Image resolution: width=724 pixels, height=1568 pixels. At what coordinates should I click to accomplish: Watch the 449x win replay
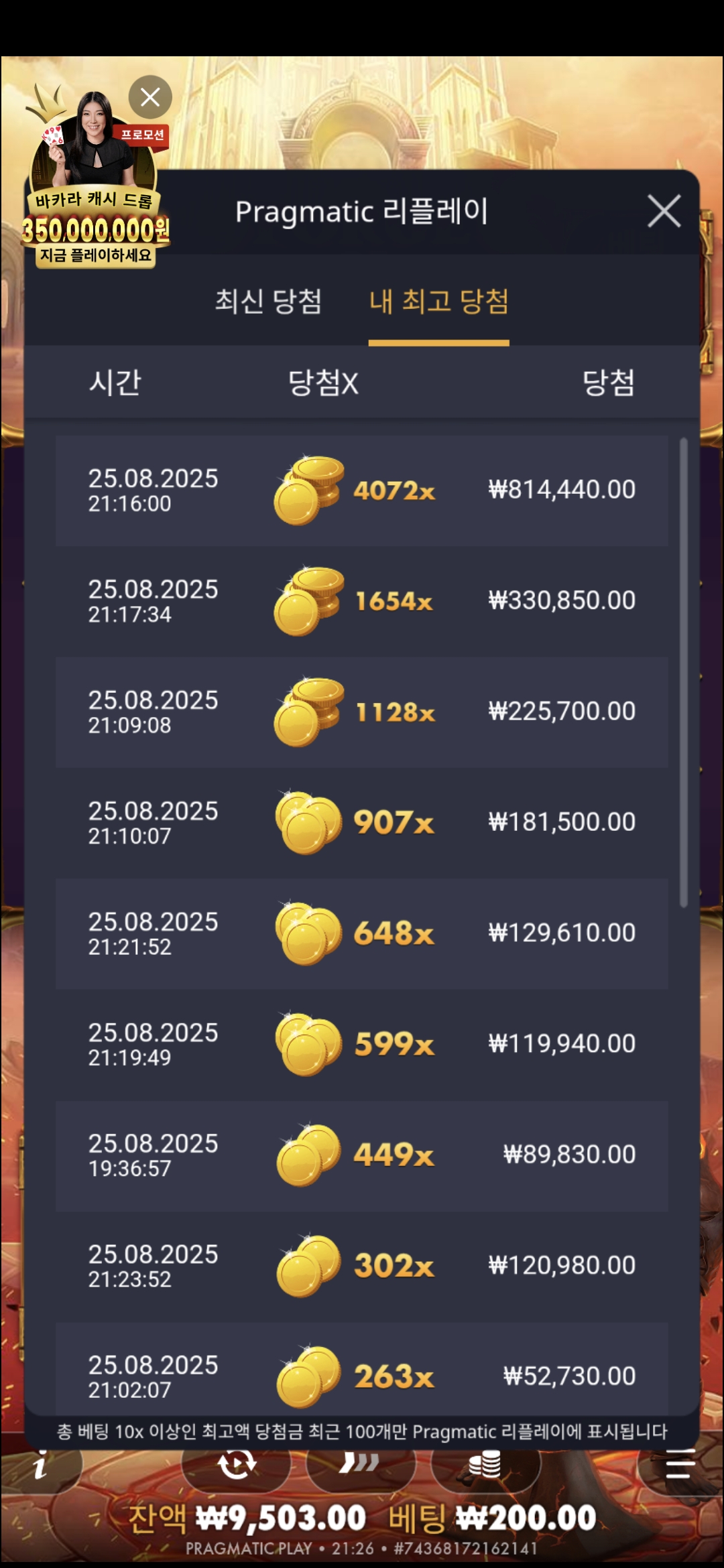click(x=362, y=1156)
